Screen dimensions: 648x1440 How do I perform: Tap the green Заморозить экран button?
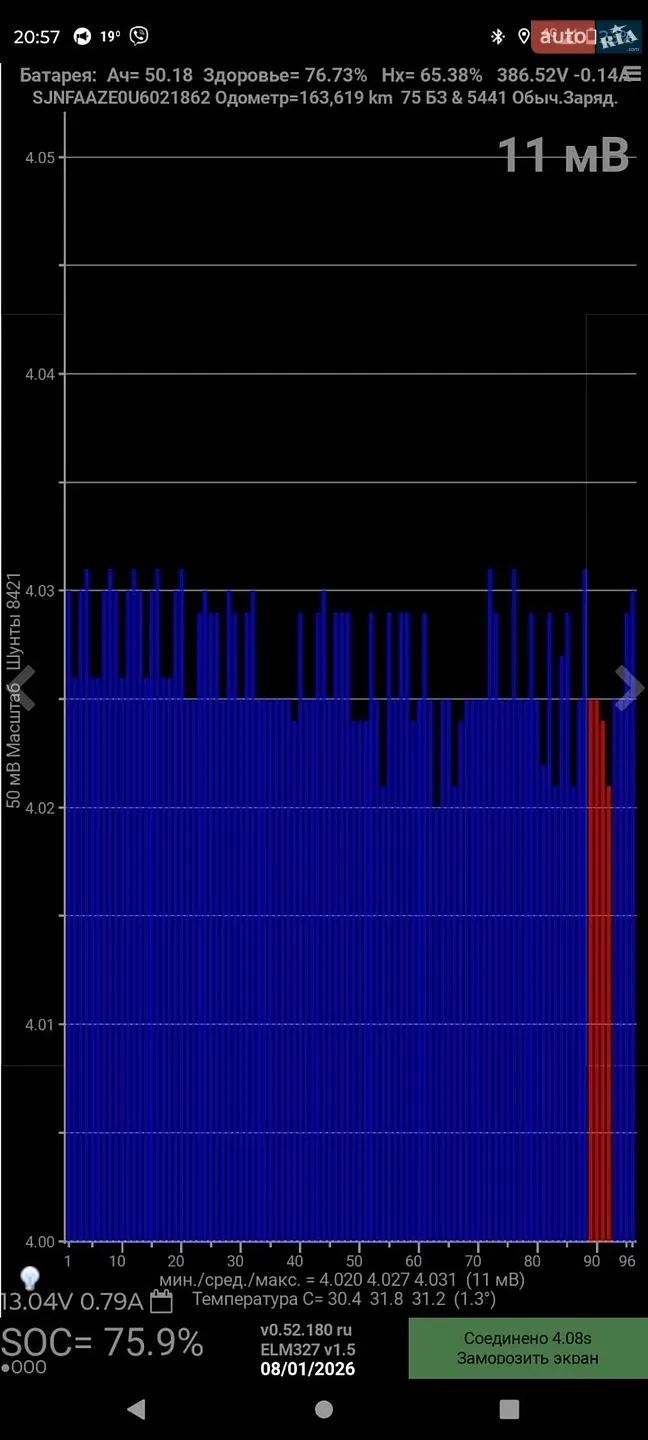click(528, 1348)
